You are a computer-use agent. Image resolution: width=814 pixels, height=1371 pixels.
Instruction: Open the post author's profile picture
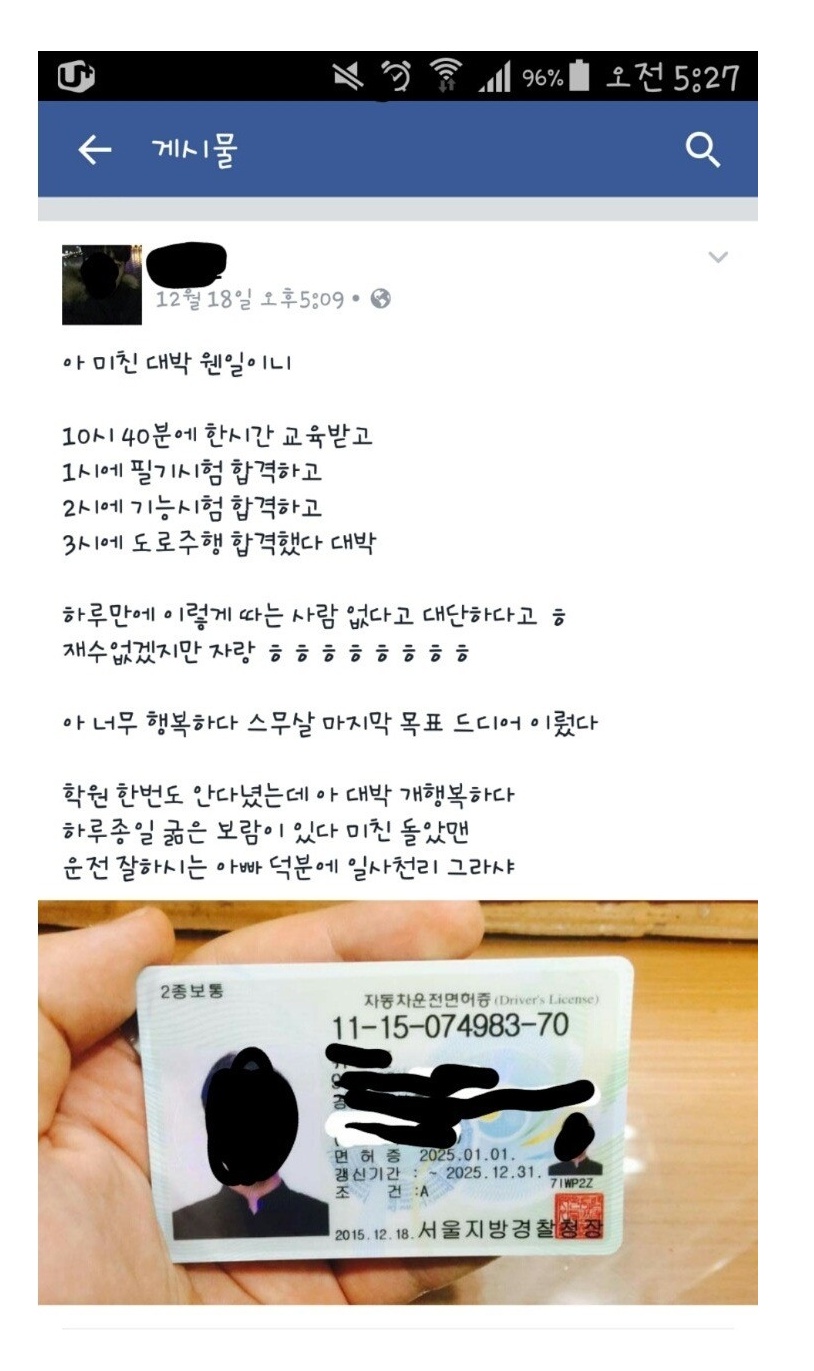(x=102, y=285)
